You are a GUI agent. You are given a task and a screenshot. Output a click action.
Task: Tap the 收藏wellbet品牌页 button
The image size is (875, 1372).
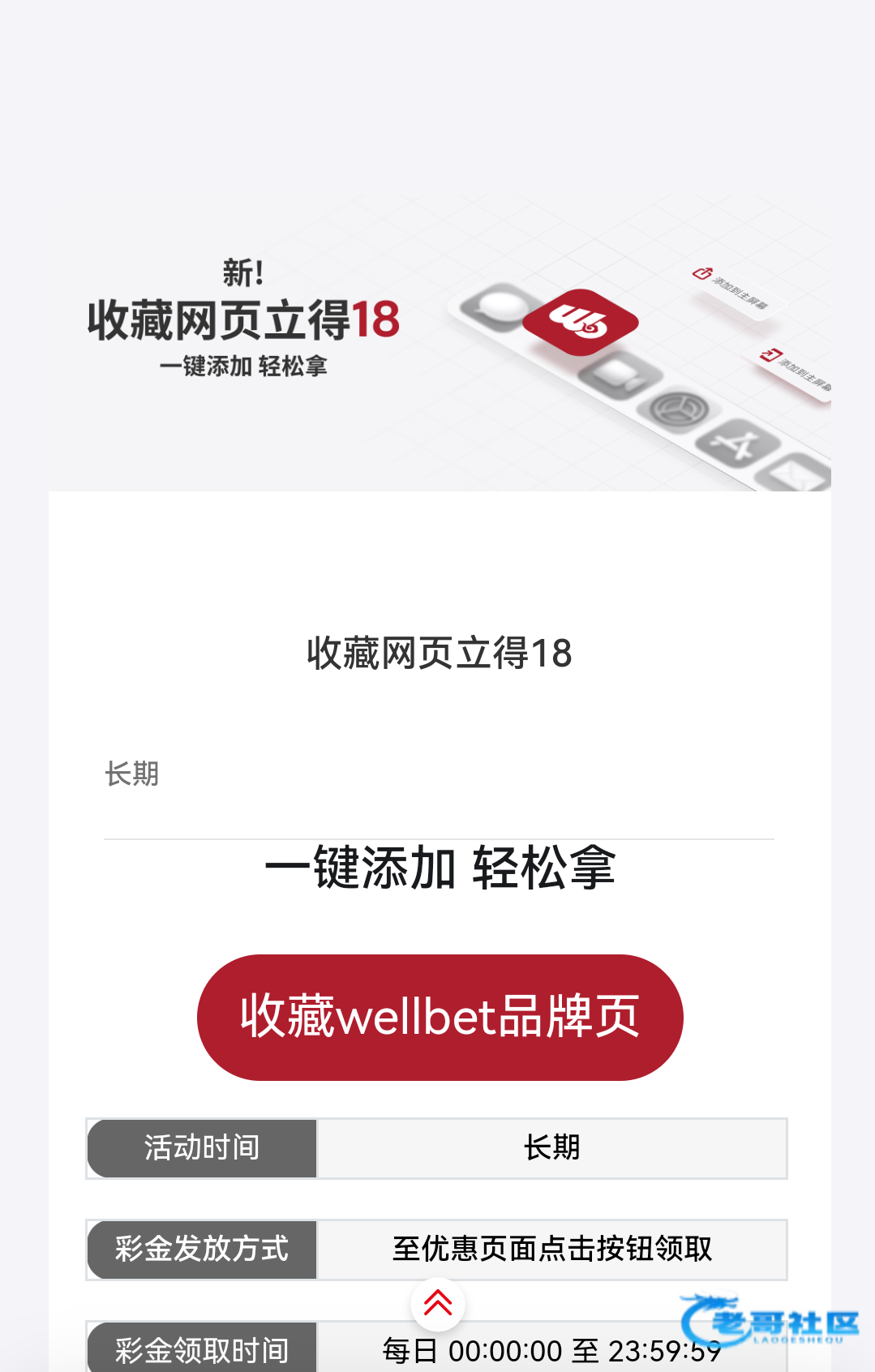click(440, 1017)
